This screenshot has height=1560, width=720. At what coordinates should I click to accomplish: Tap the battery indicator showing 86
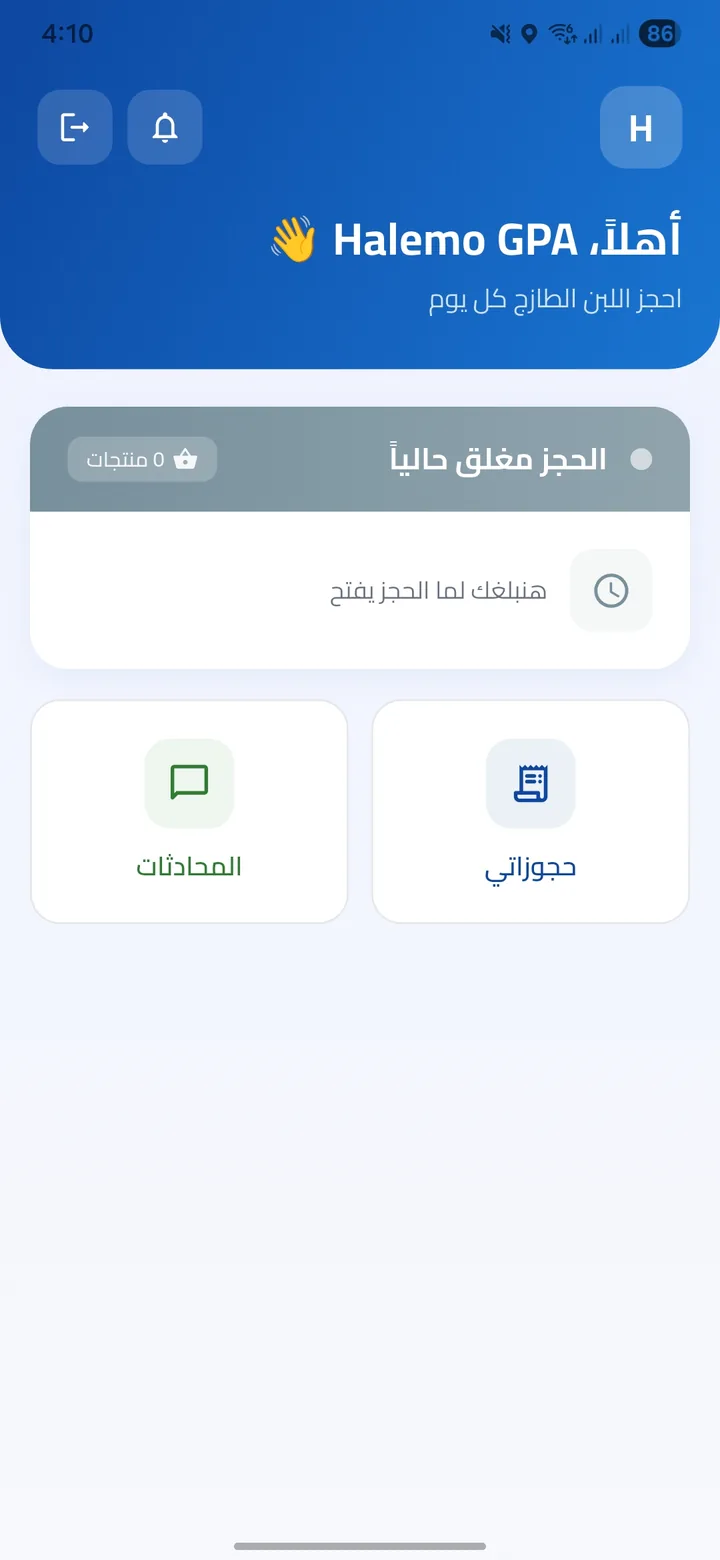(x=659, y=34)
